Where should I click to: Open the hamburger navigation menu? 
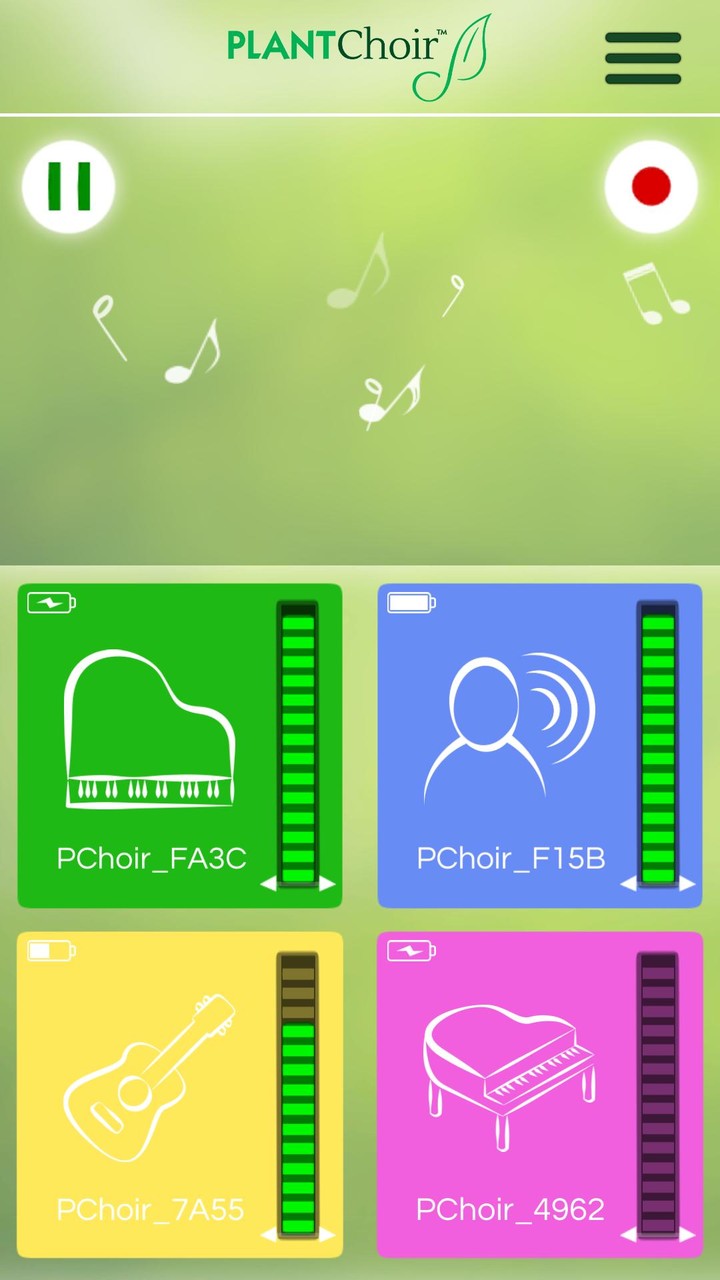click(x=643, y=56)
